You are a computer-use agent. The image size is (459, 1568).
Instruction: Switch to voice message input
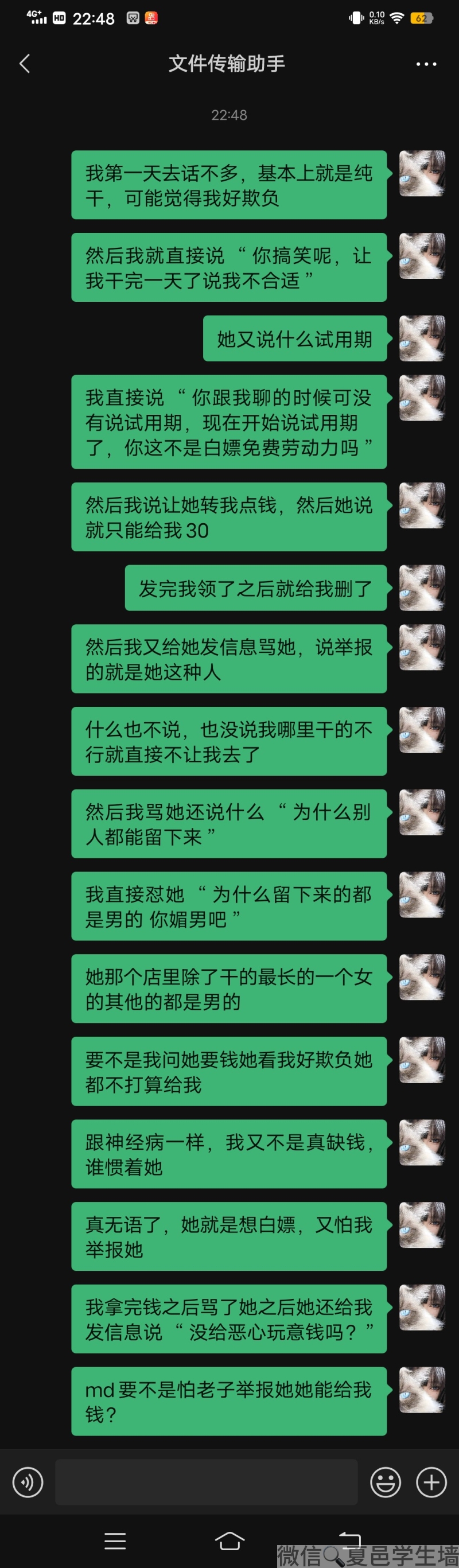click(x=28, y=1482)
